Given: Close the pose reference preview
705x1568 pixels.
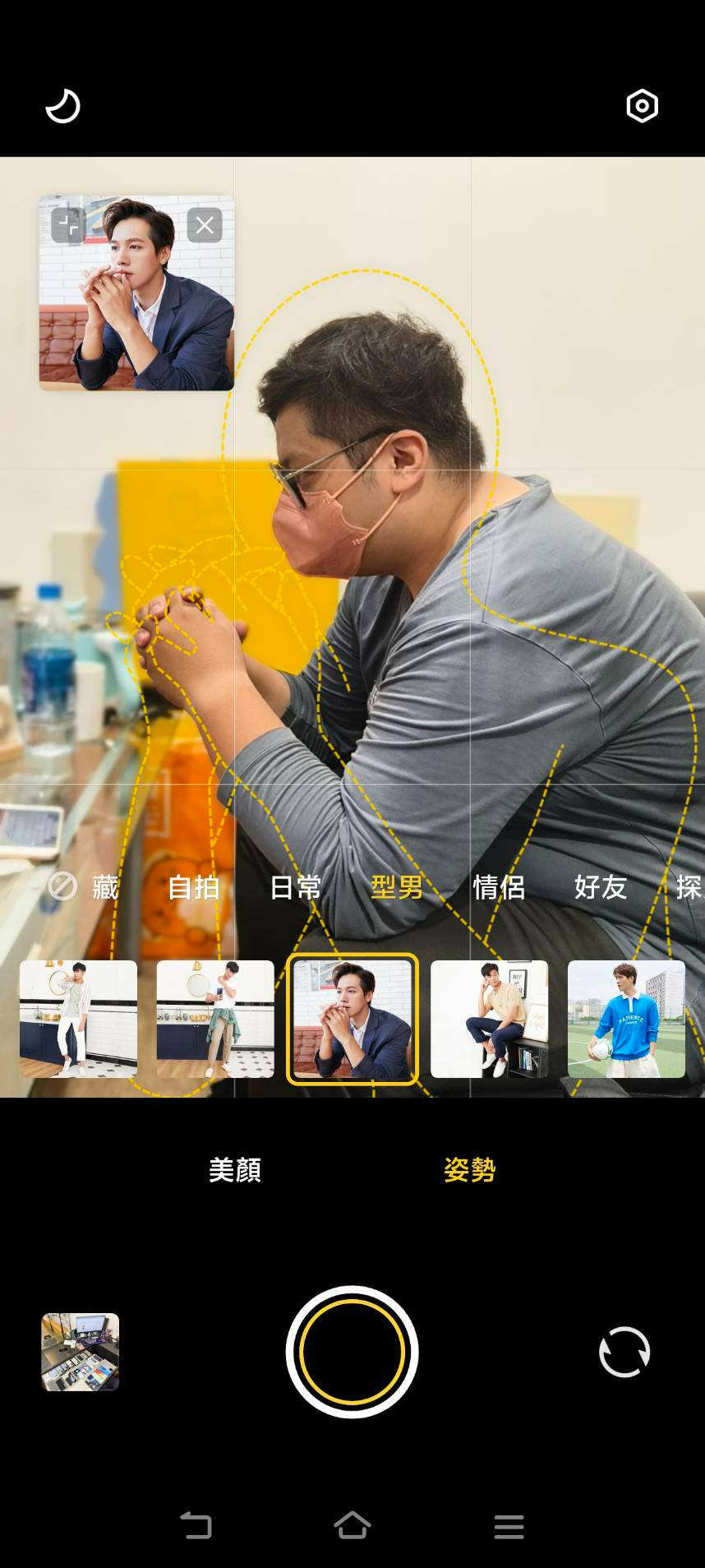Looking at the screenshot, I should point(205,224).
